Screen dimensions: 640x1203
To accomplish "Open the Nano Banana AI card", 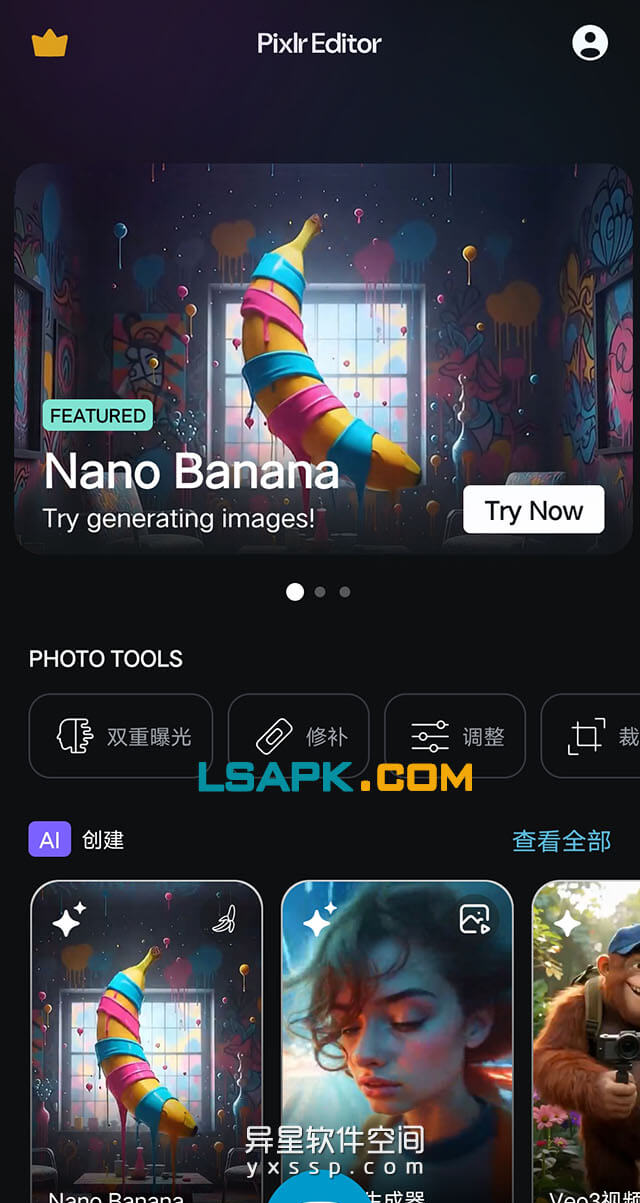I will (x=147, y=1040).
